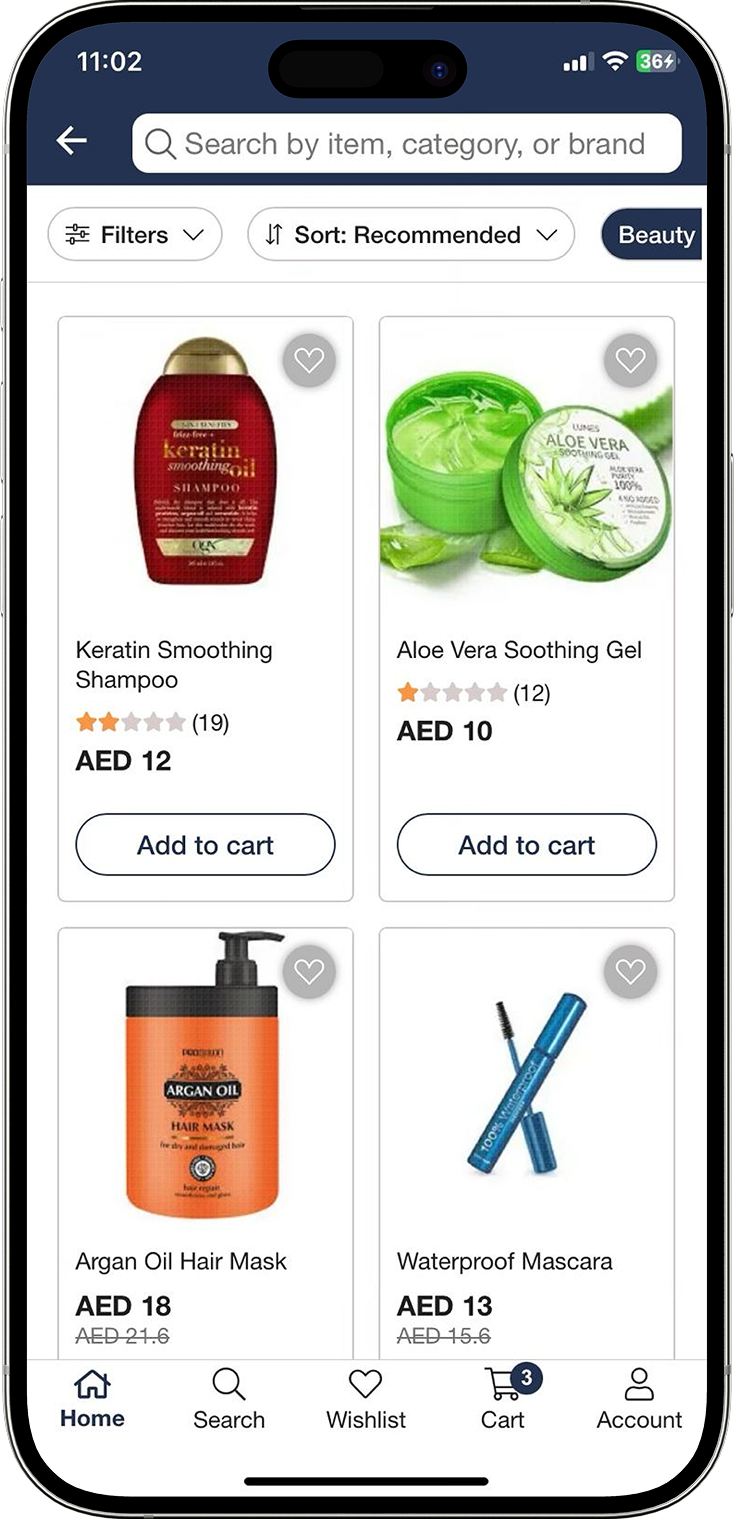Go to the Search tab
The image size is (734, 1519).
(x=229, y=1400)
